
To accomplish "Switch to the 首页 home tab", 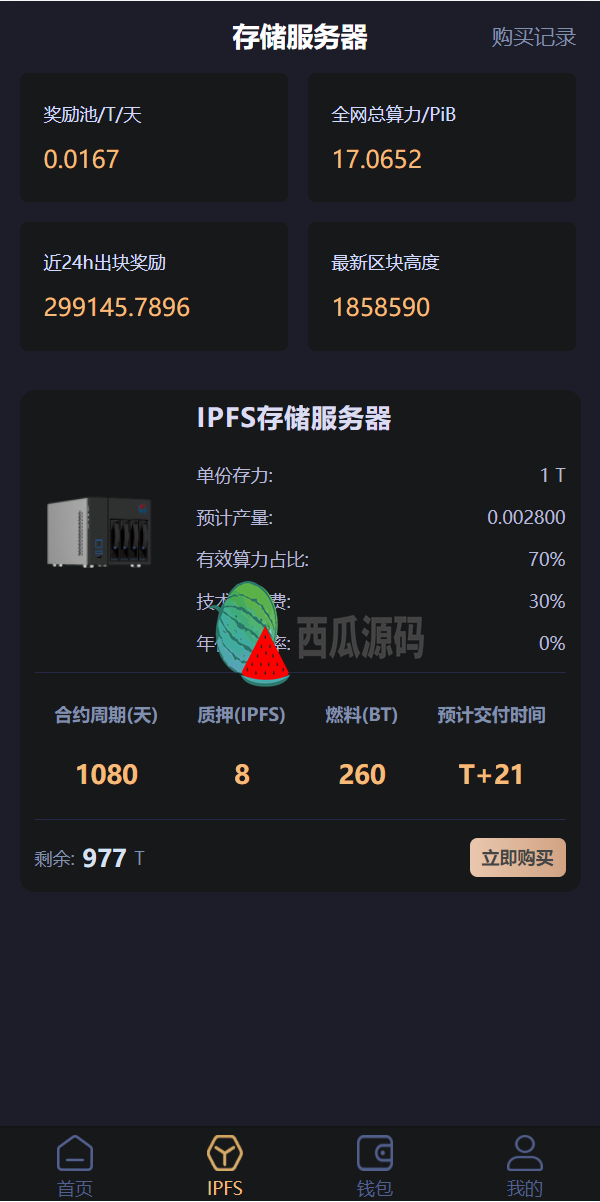I will (75, 1165).
